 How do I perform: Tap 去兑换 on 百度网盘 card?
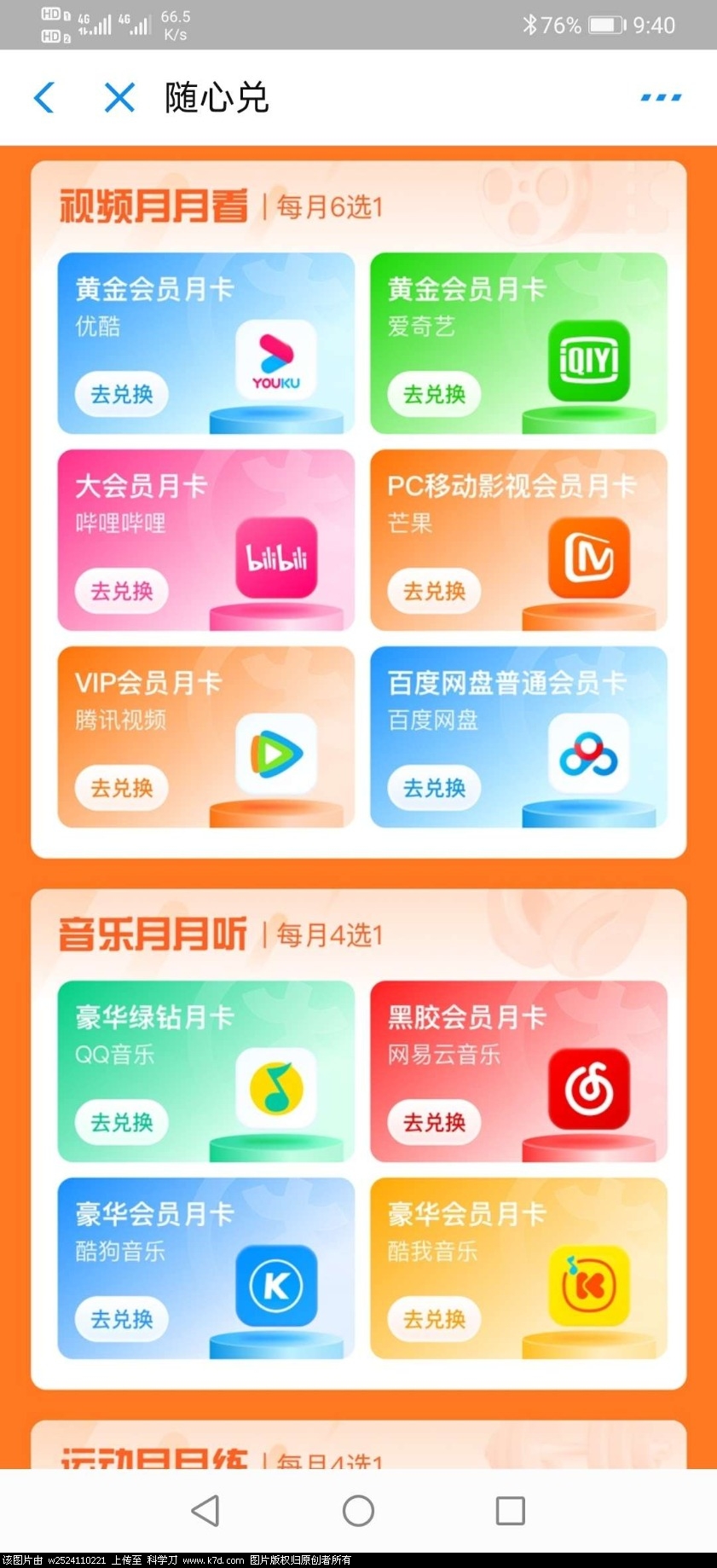(x=434, y=788)
